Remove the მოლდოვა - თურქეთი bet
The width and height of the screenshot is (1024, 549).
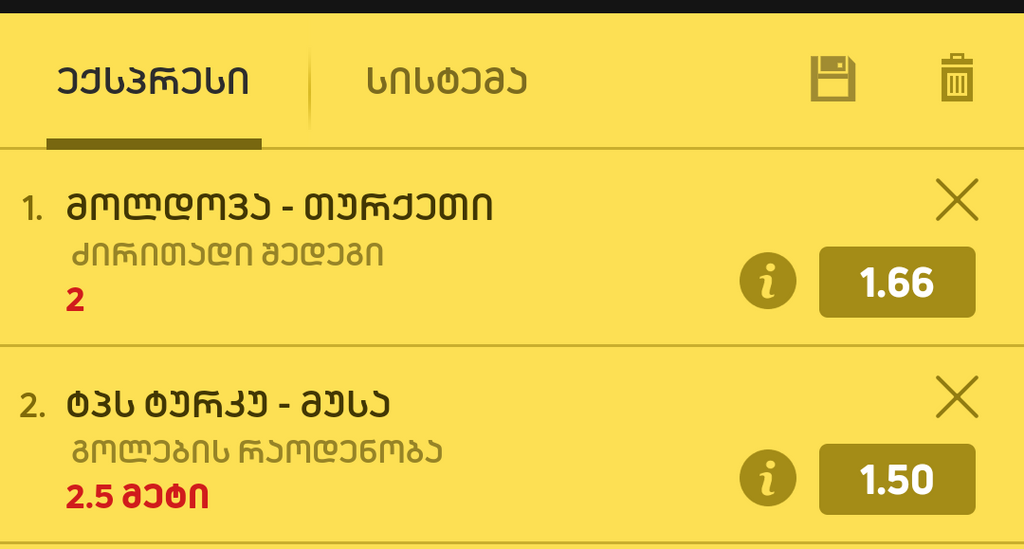point(957,202)
